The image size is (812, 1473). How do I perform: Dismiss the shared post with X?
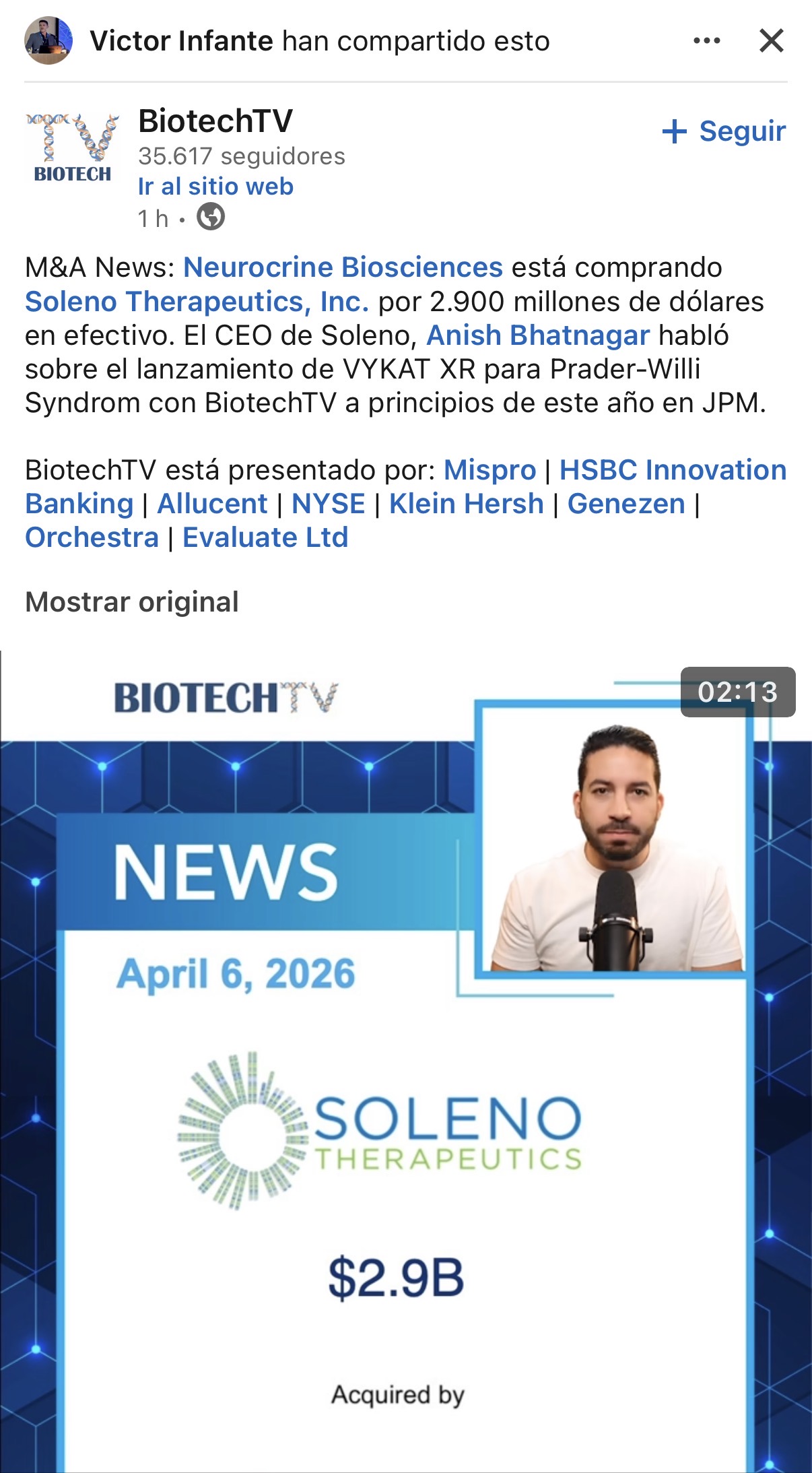click(771, 41)
